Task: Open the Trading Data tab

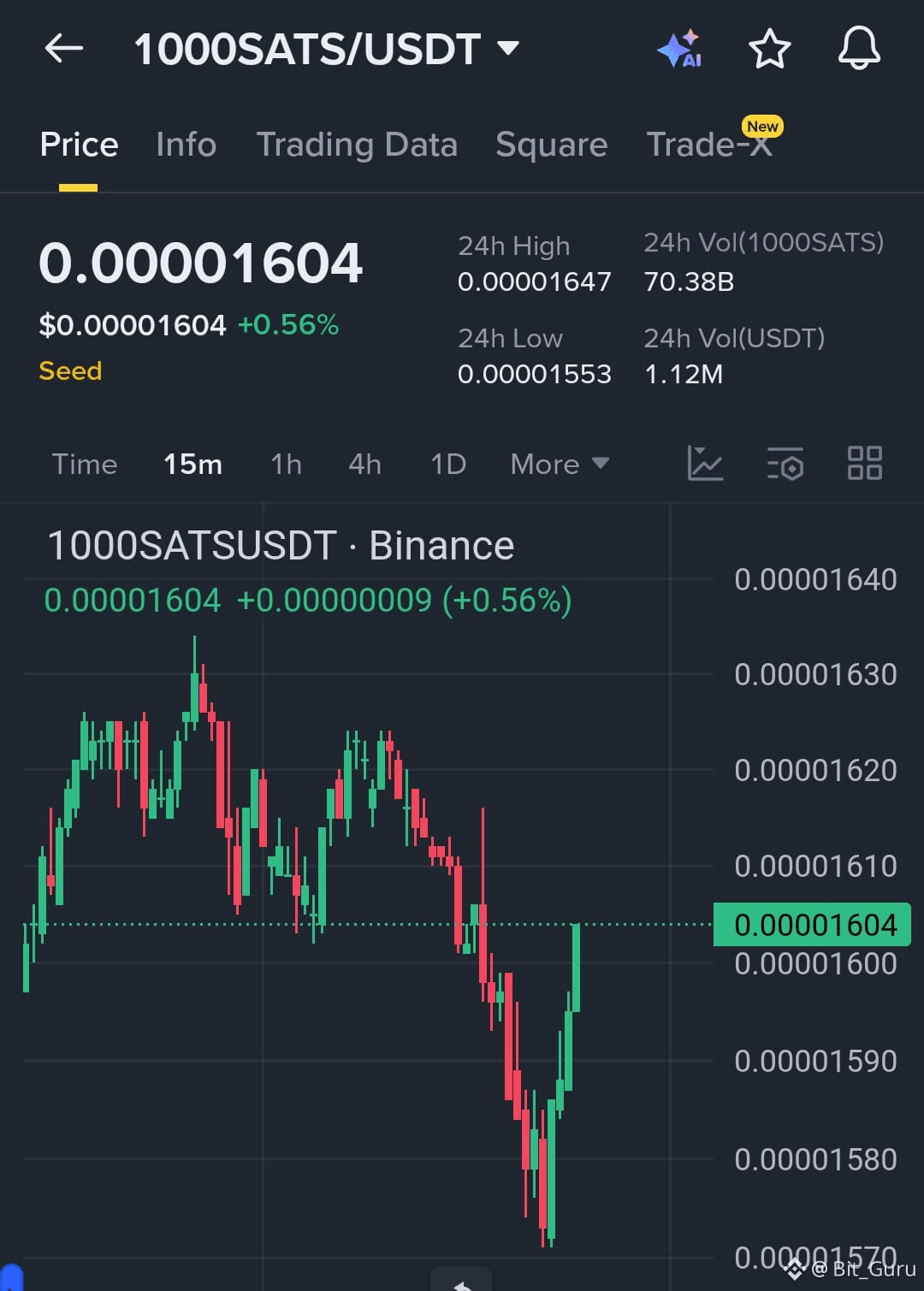Action: [358, 144]
